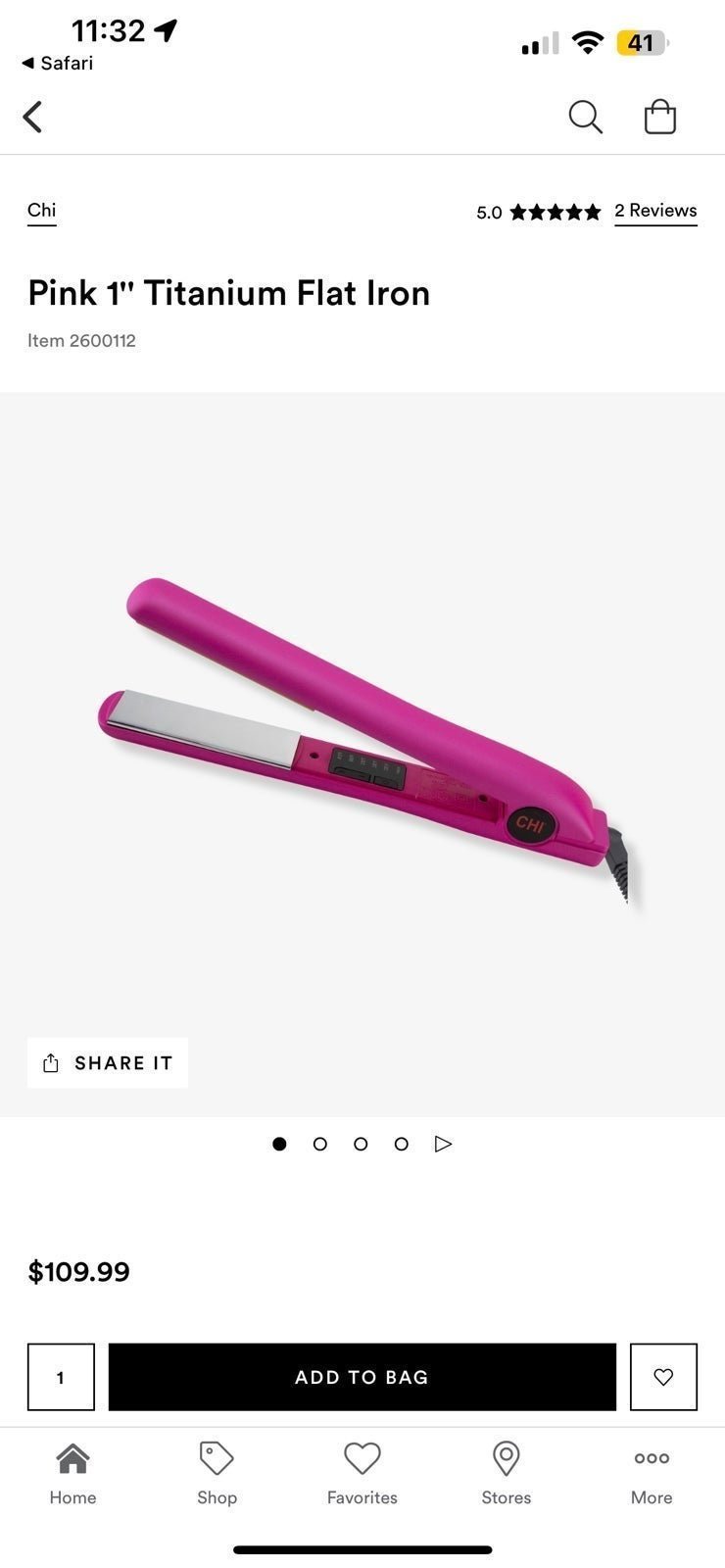Save item with the heart button
This screenshot has height=1568, width=725.
[x=663, y=1377]
